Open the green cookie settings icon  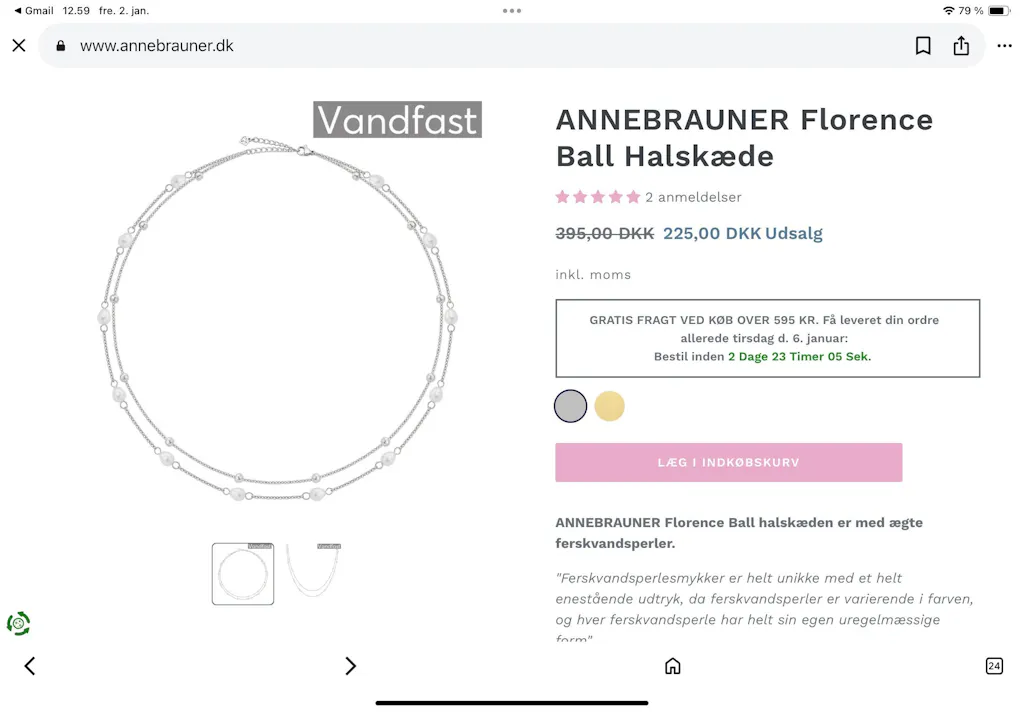tap(18, 624)
